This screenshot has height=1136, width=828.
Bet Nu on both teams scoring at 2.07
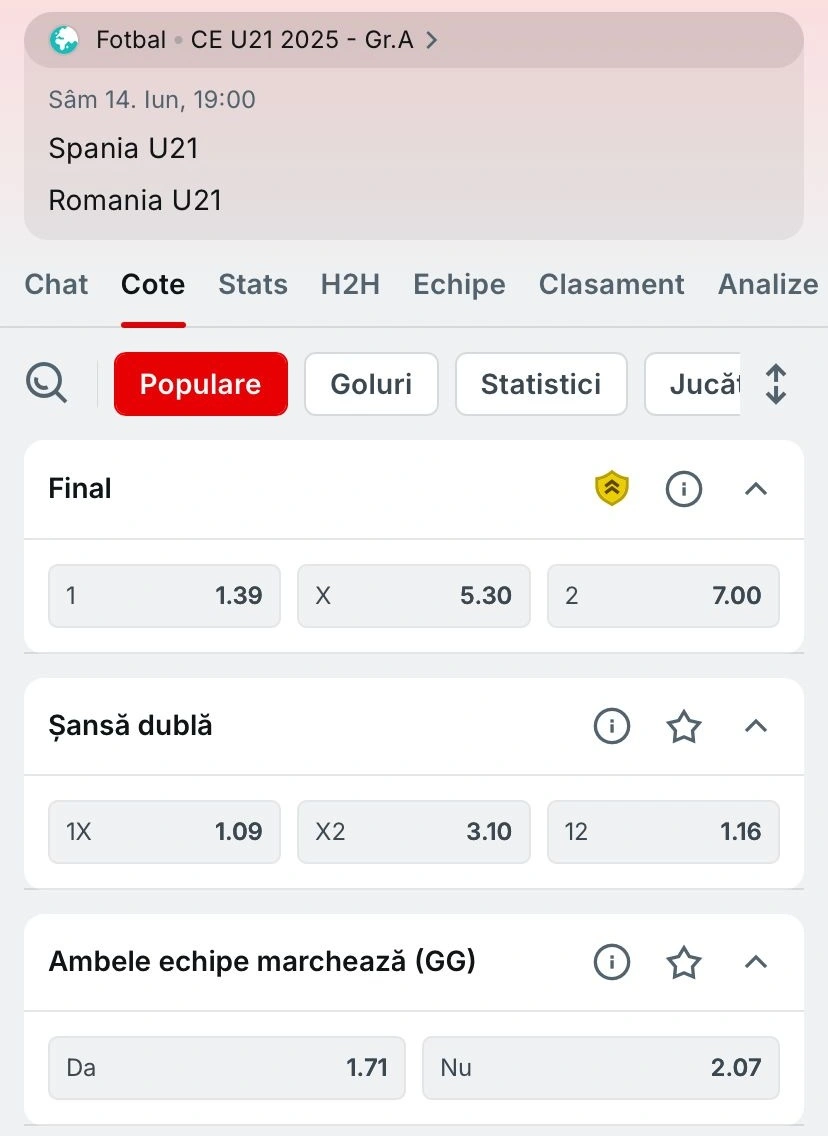tap(600, 1068)
